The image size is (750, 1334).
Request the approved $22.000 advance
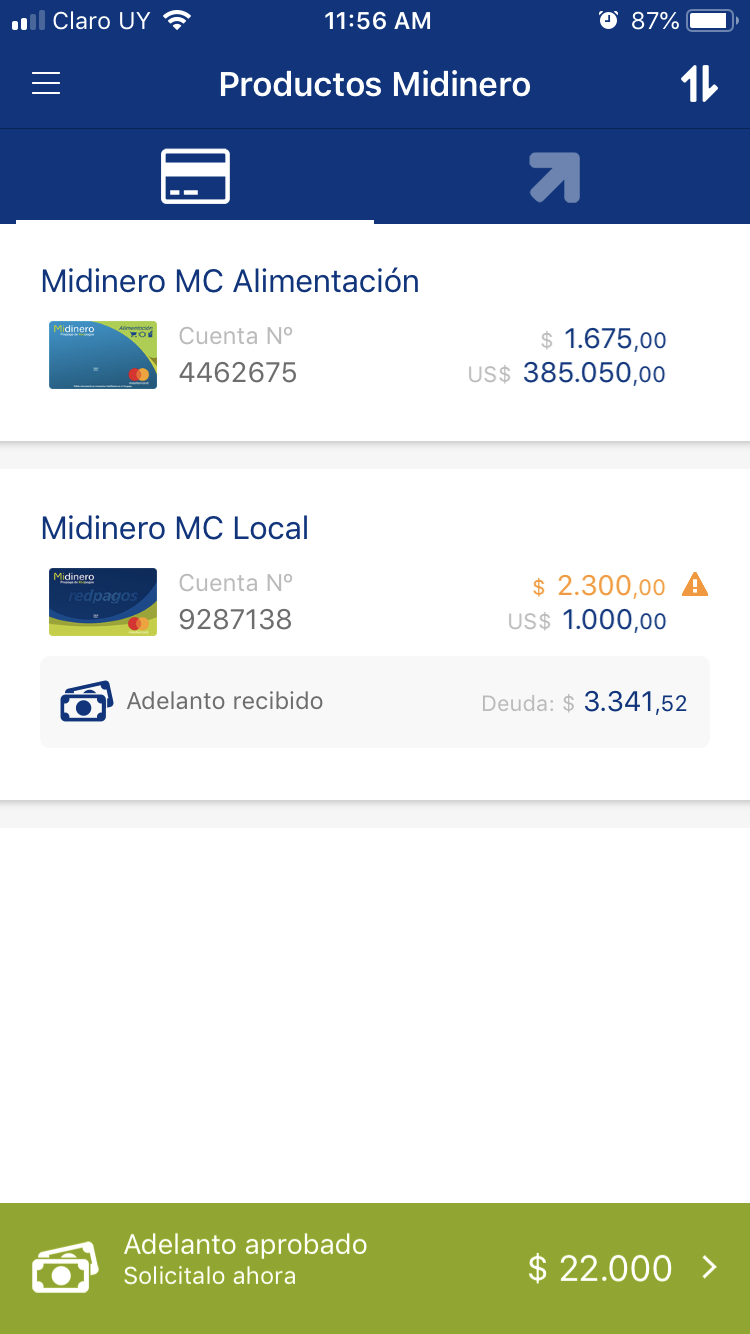pos(375,1268)
